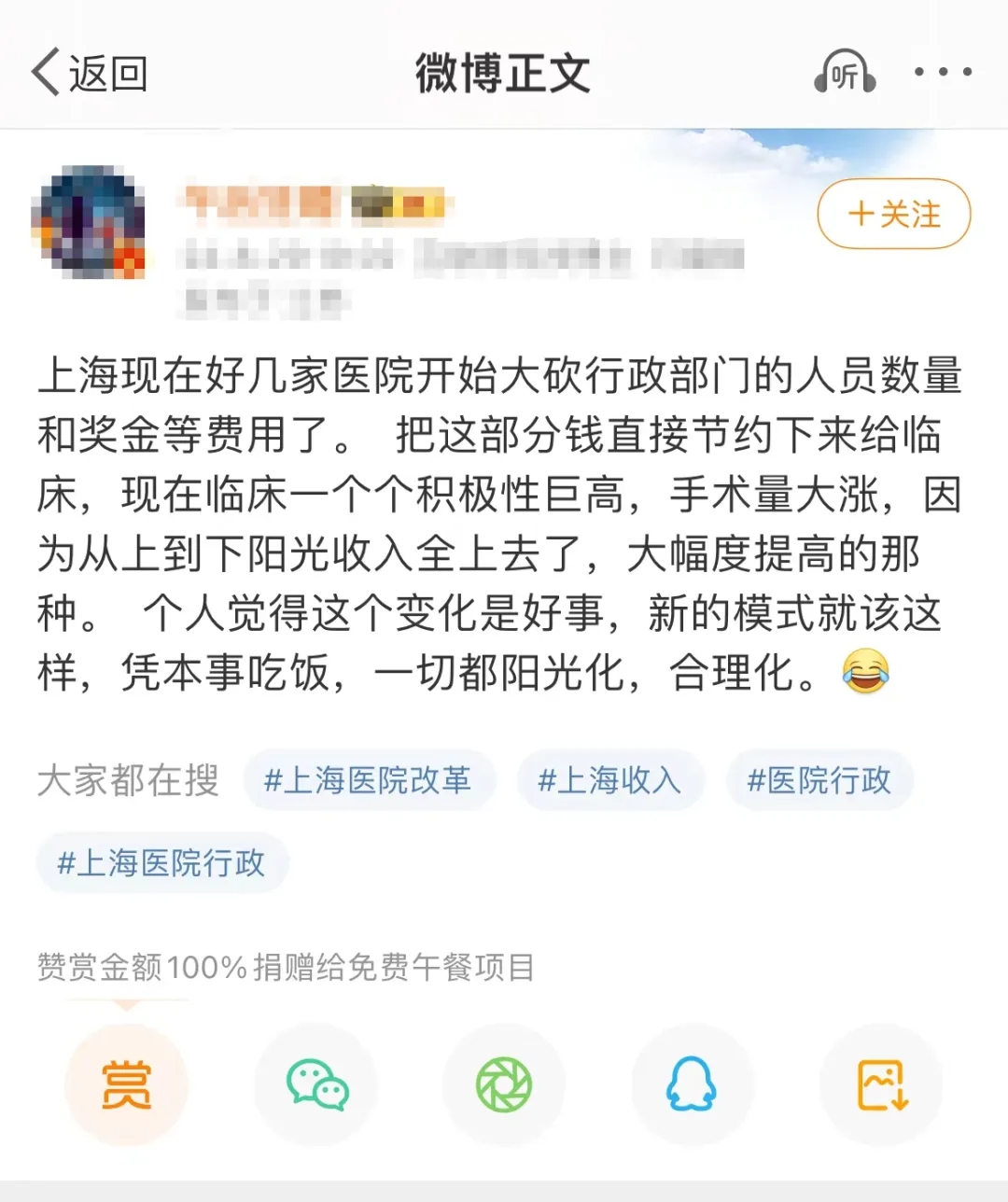This screenshot has height=1202, width=1008.
Task: Follow the author with +关注
Action: (893, 215)
